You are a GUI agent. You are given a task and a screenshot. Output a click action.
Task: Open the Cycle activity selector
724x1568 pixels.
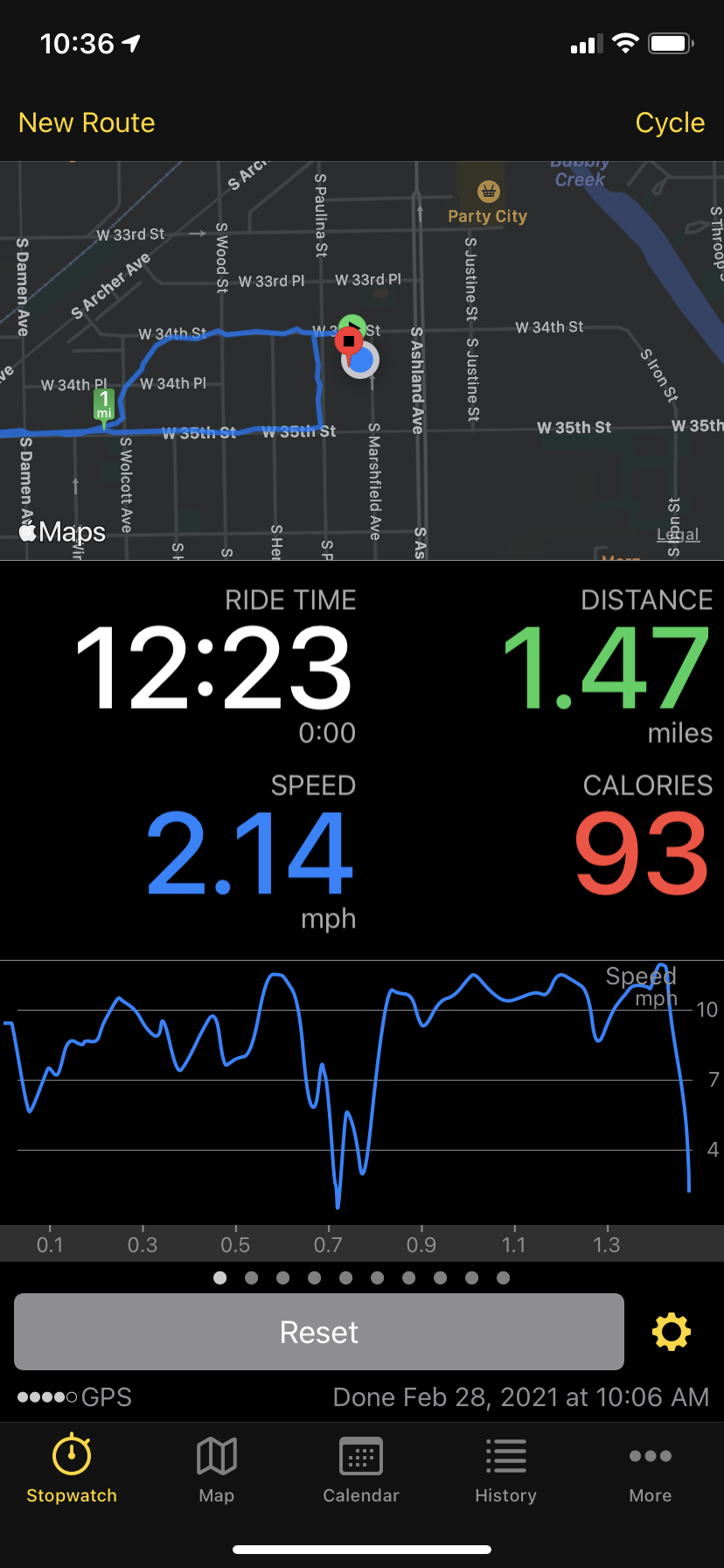(x=670, y=123)
